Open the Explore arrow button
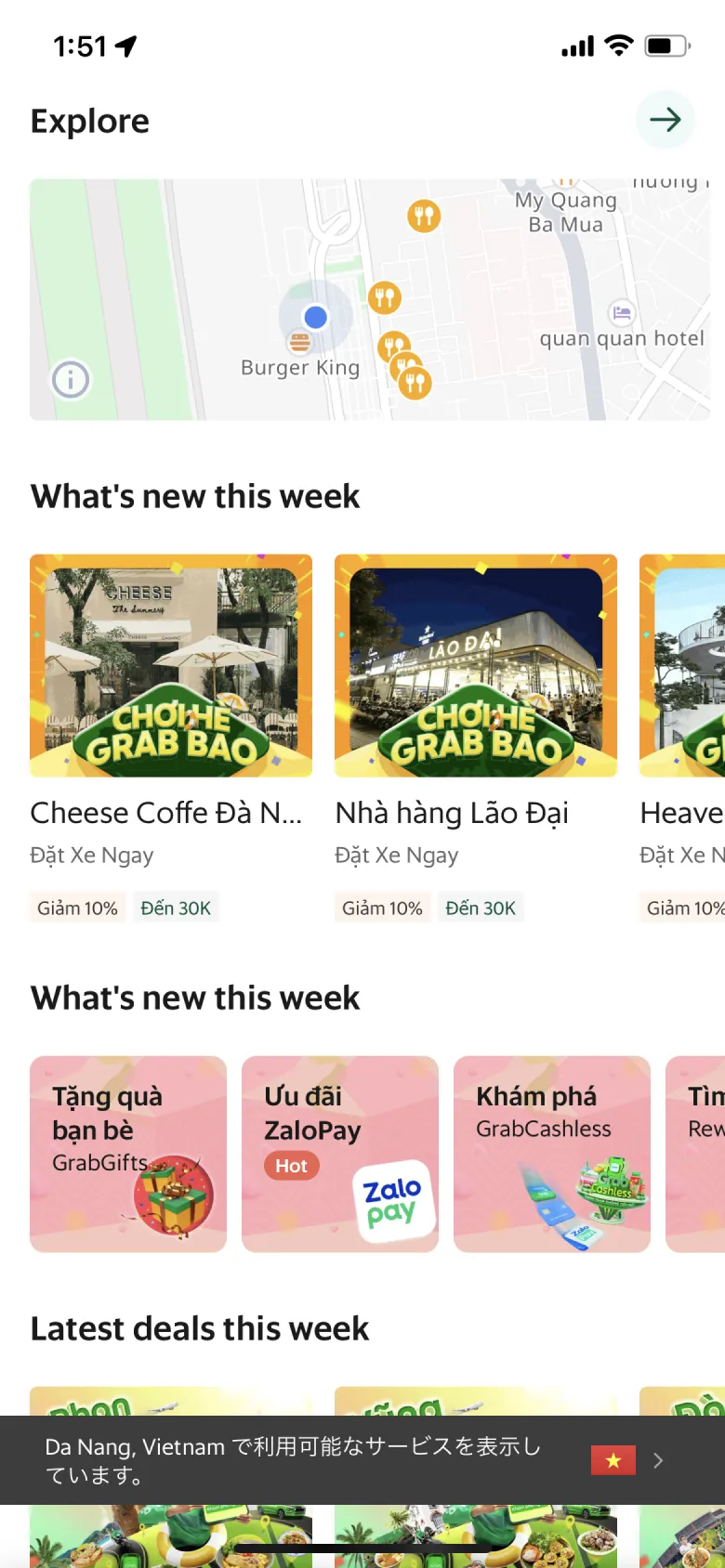The height and width of the screenshot is (1568, 725). click(x=665, y=120)
